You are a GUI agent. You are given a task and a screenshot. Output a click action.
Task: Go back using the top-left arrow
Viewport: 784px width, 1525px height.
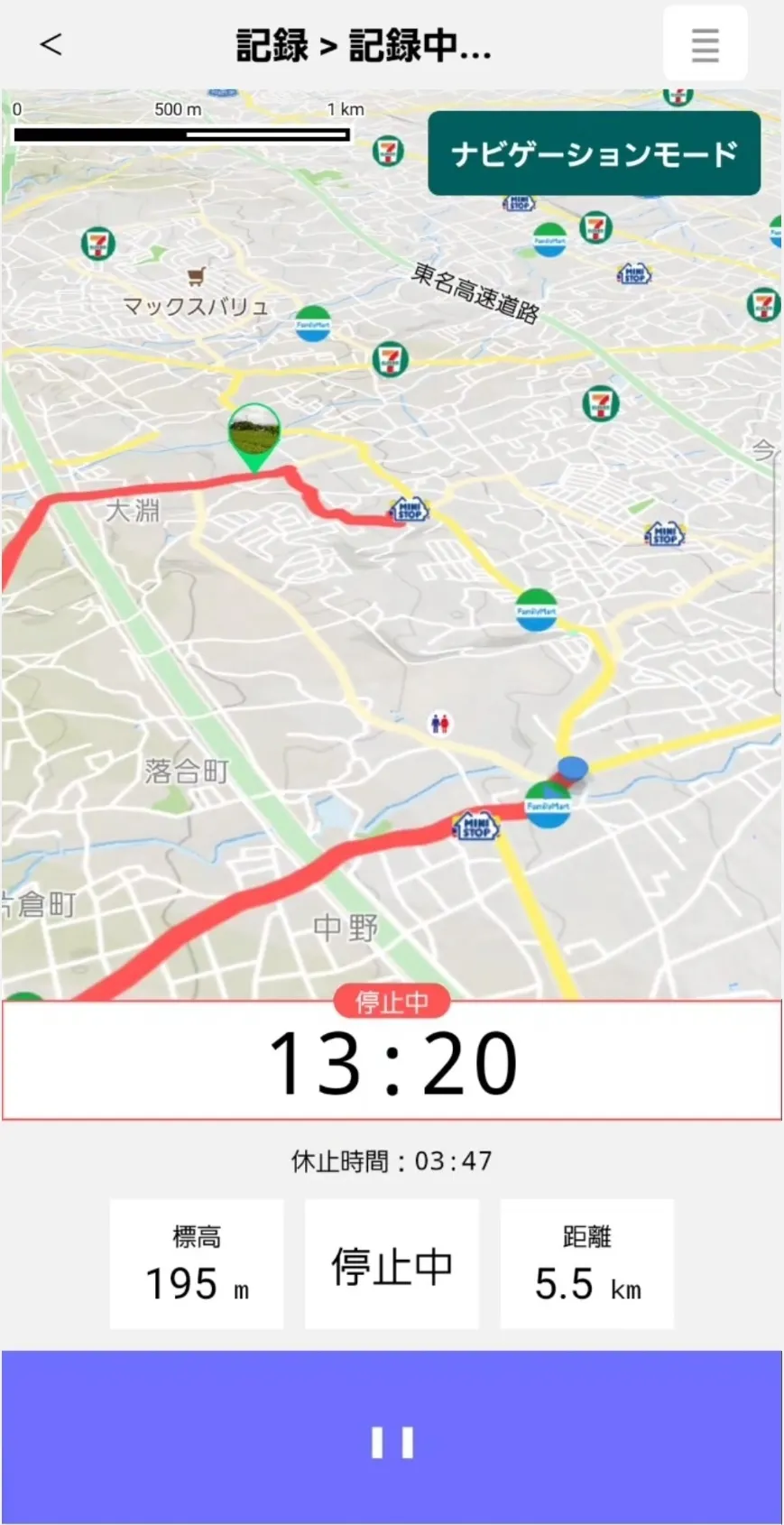click(x=51, y=44)
